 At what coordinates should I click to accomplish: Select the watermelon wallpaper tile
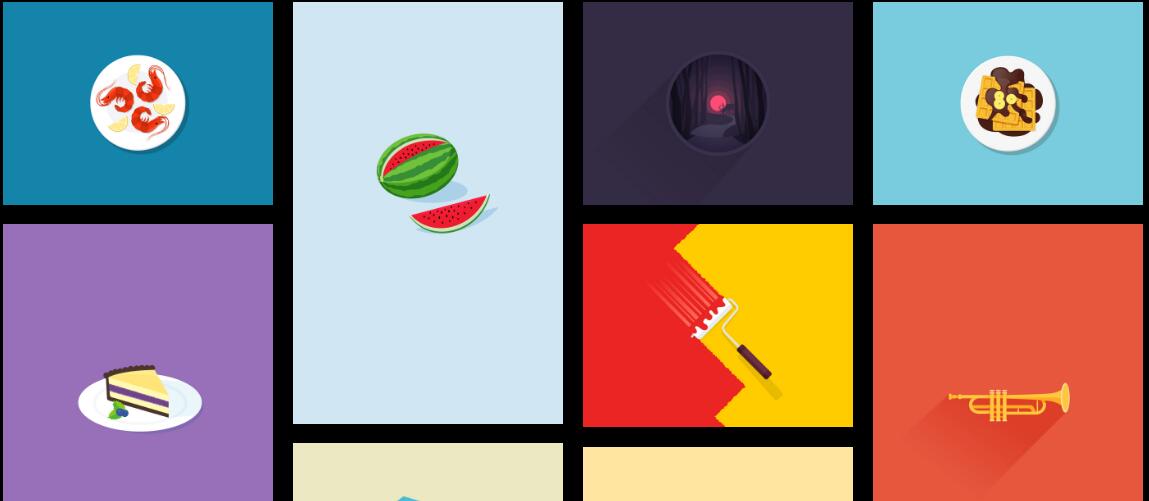(428, 212)
